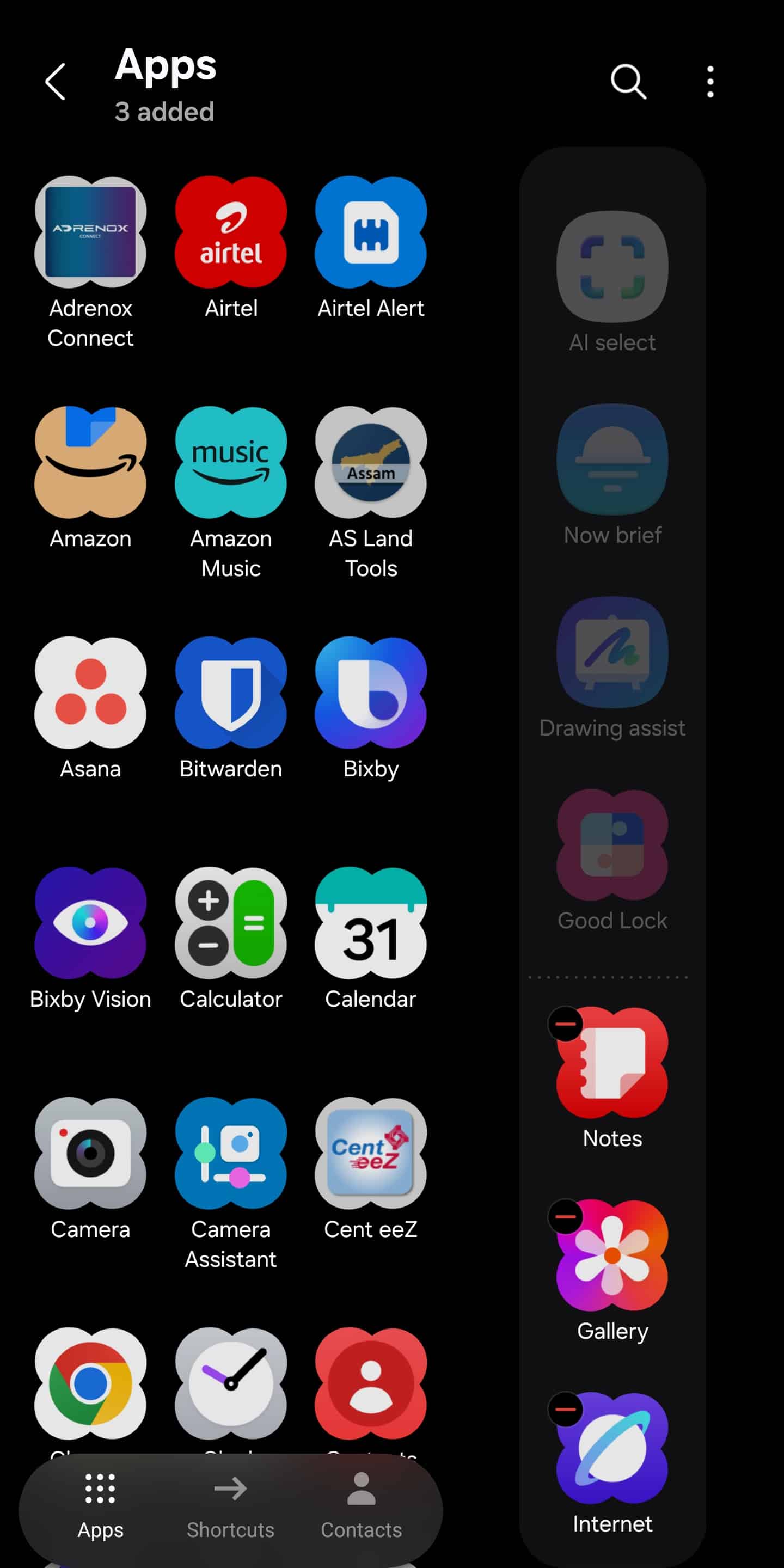This screenshot has width=784, height=1568.
Task: Choose AS Land Tools app
Action: (x=371, y=462)
